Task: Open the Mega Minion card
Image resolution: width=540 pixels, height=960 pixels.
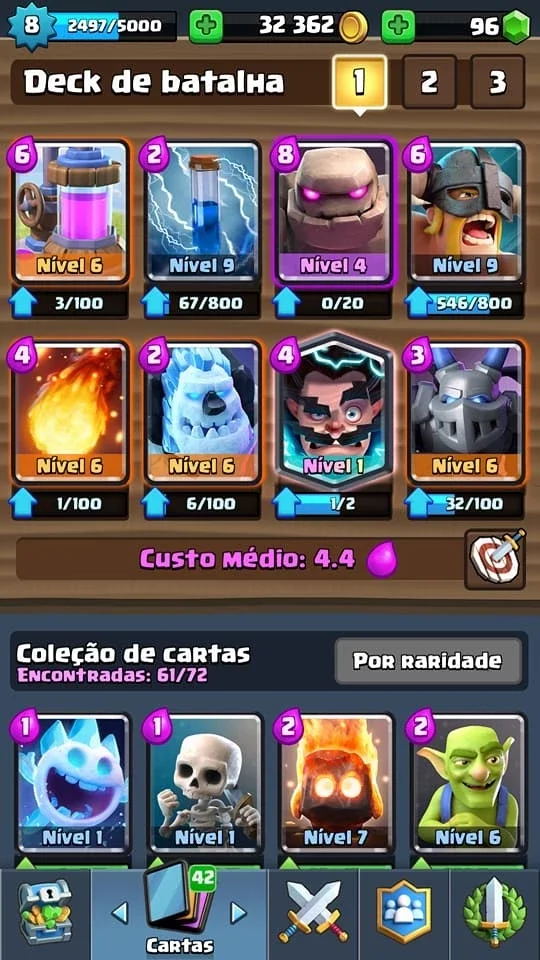Action: coord(465,411)
